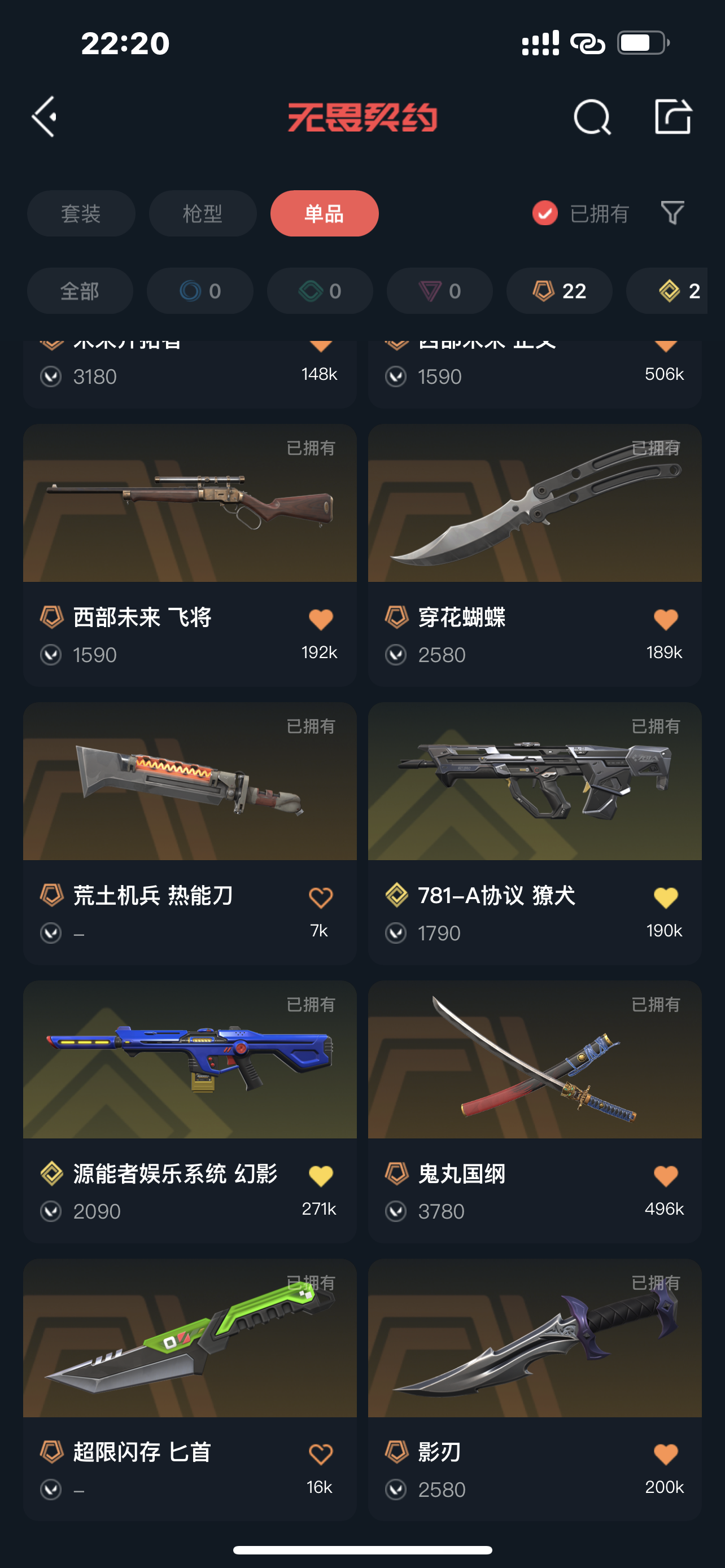Uncheck the 已拥有 checkbox
Viewport: 725px width, 1568px height.
click(x=545, y=213)
